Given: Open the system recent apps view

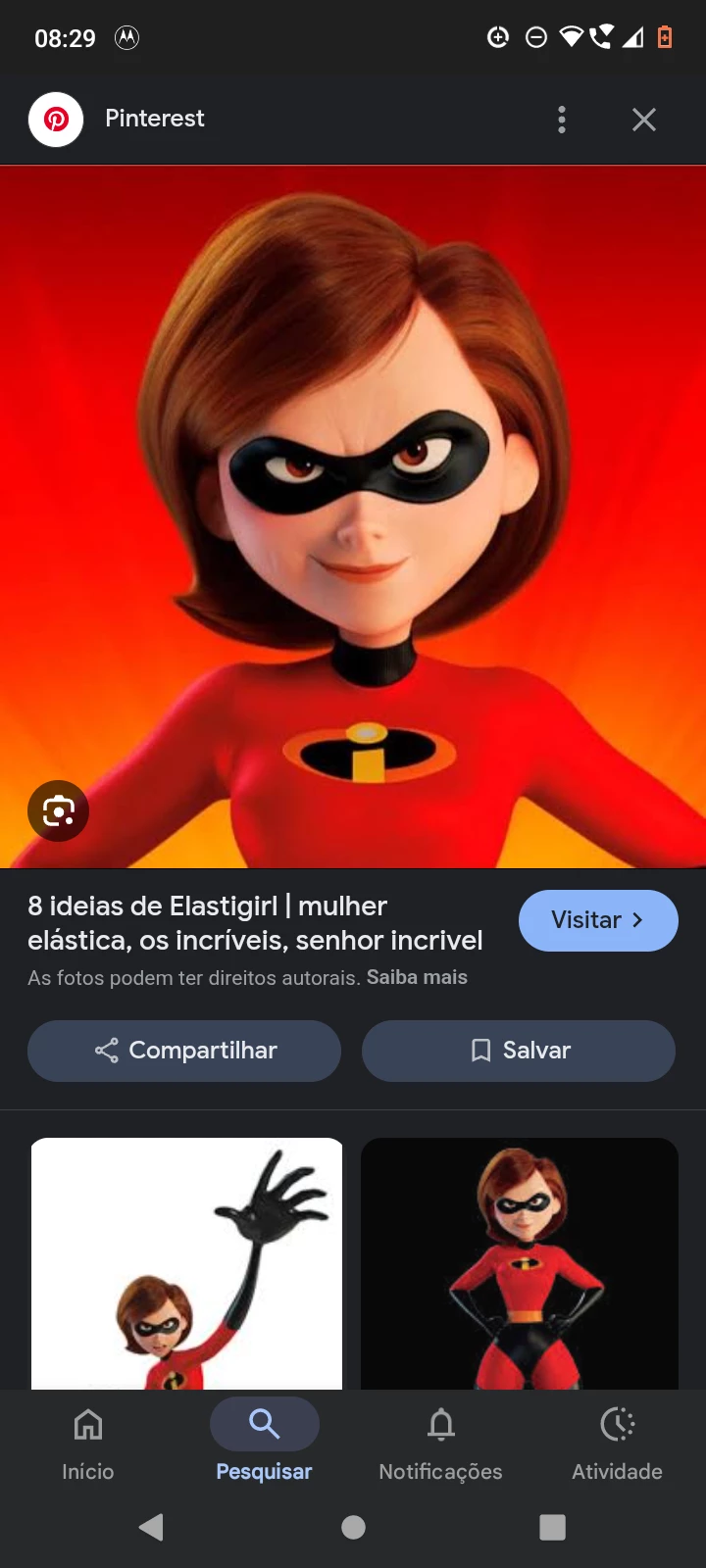Looking at the screenshot, I should (x=552, y=1527).
